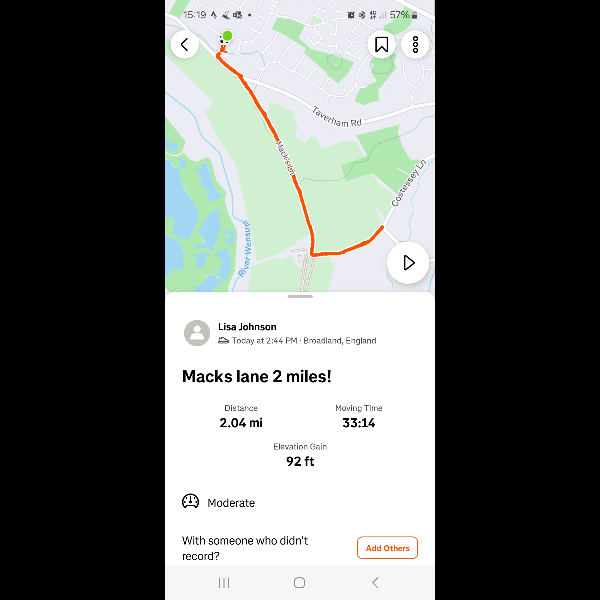Bookmark this activity route
The width and height of the screenshot is (600, 600).
point(381,45)
